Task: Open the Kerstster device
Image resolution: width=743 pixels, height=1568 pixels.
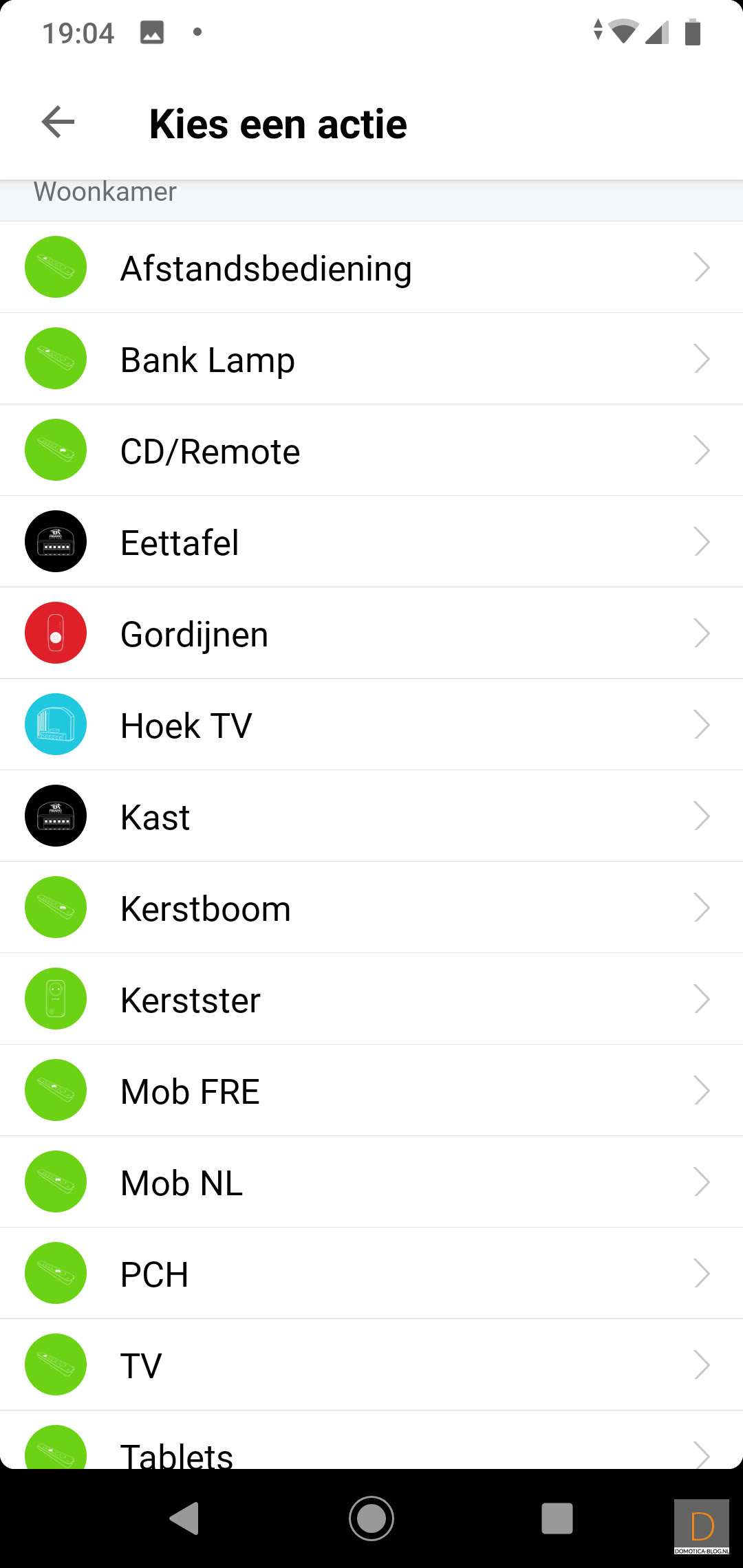Action: click(x=371, y=999)
